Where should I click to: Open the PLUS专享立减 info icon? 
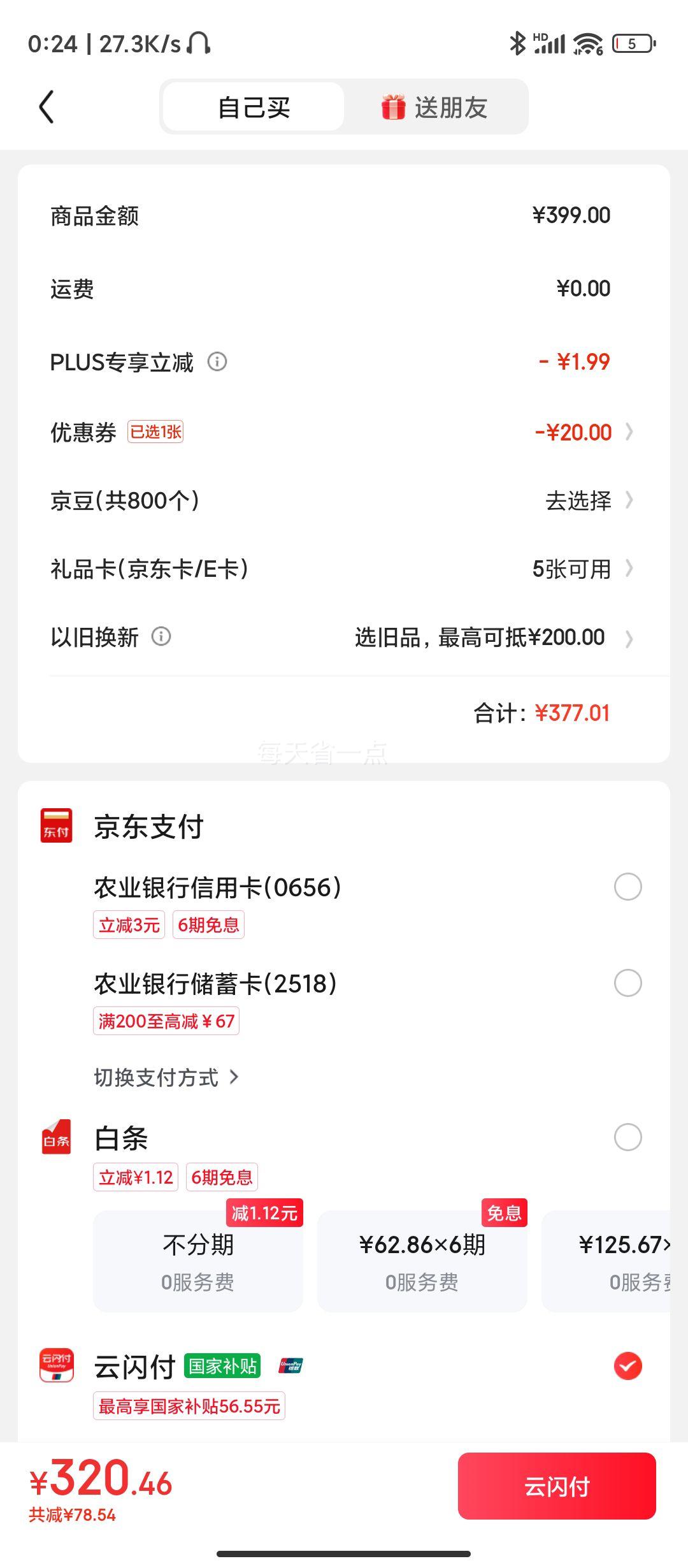click(x=217, y=362)
